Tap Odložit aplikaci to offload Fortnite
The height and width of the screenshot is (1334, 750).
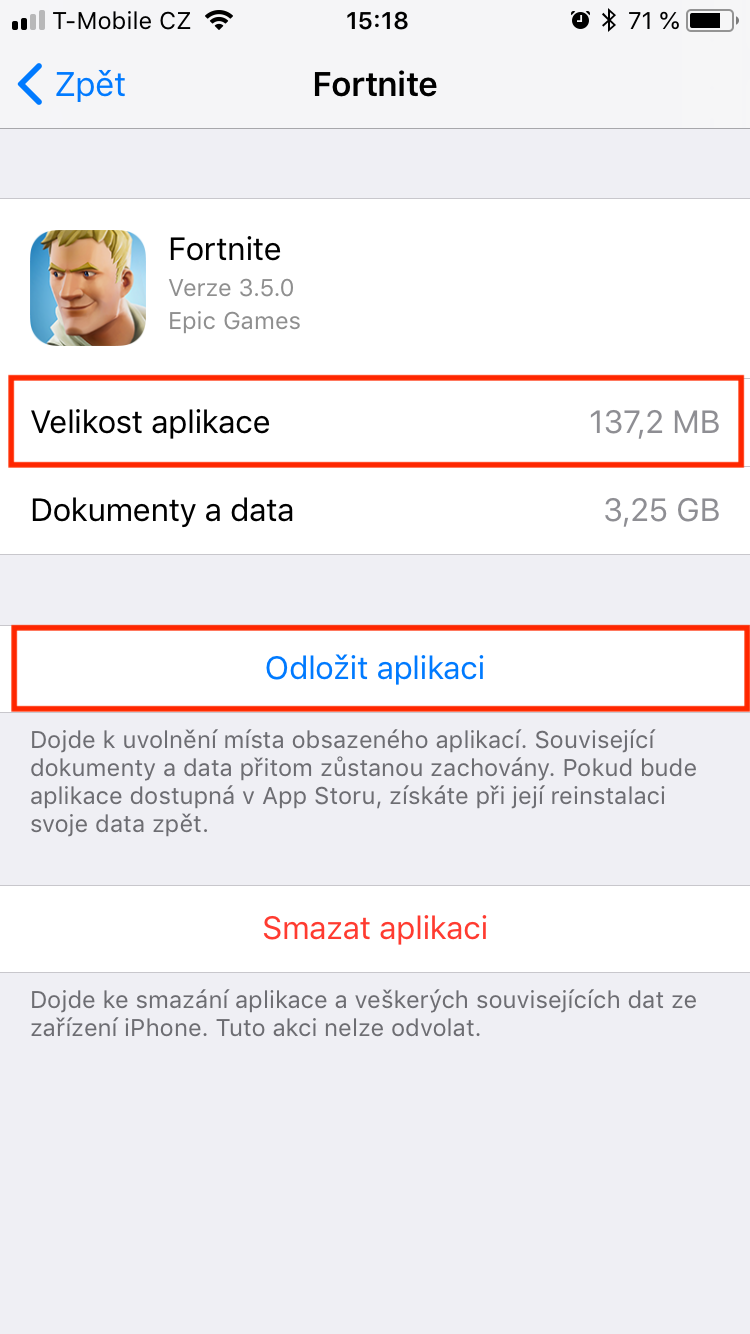click(x=375, y=668)
